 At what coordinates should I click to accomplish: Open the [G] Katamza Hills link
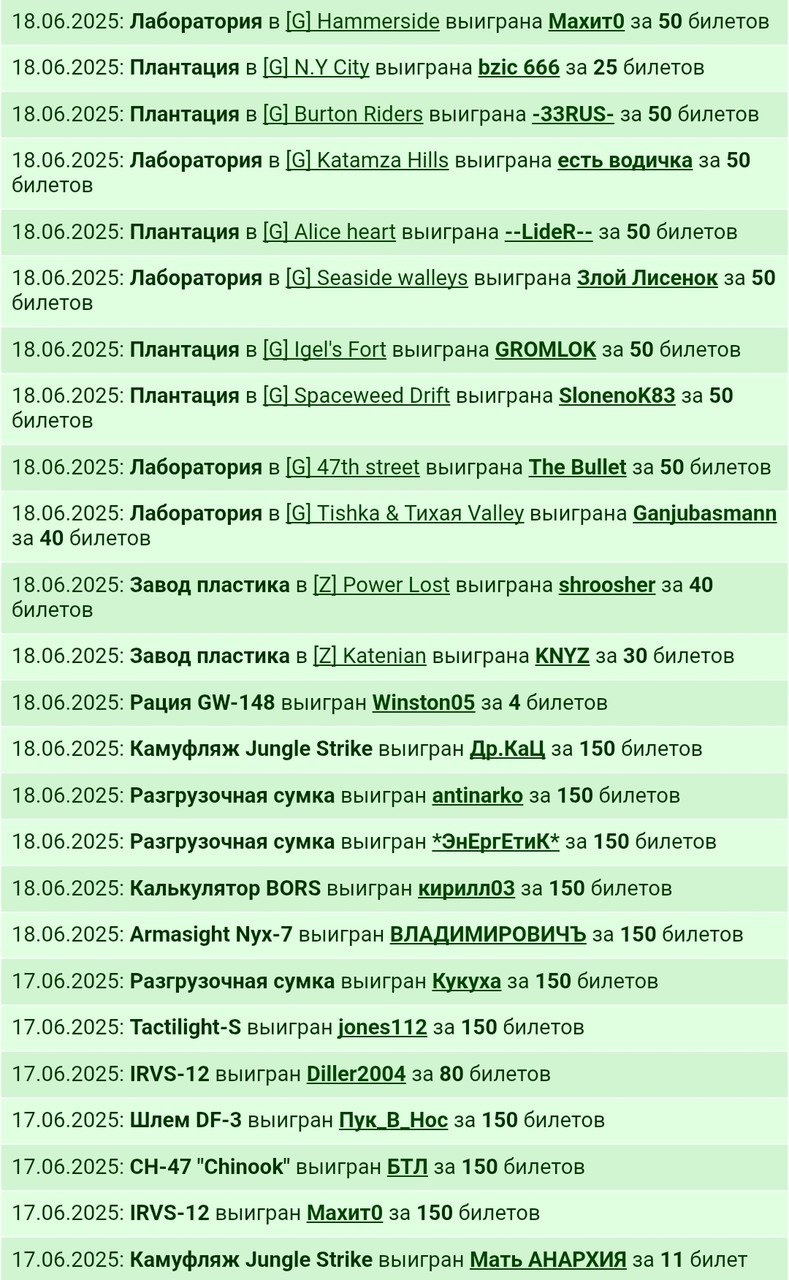point(367,160)
